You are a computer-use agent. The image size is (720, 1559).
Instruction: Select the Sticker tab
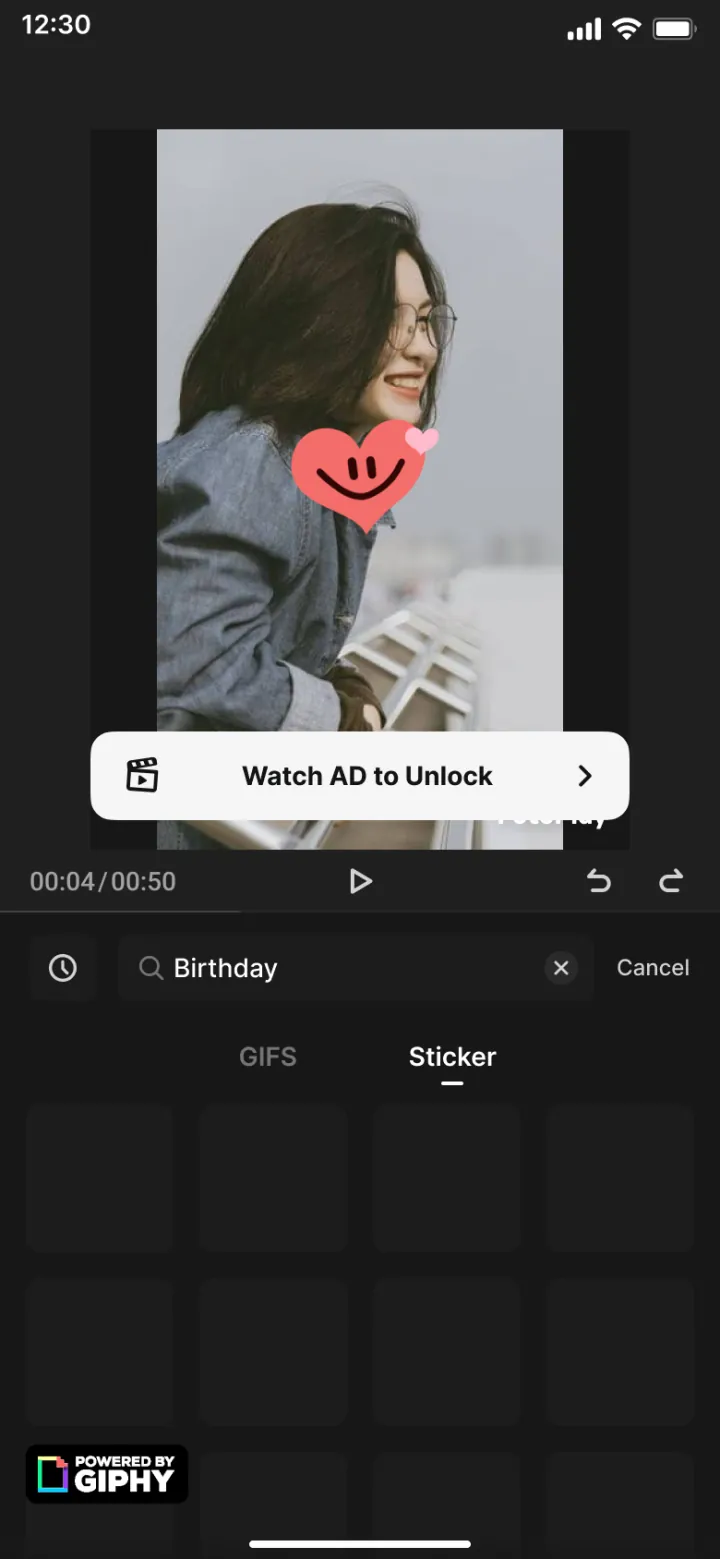point(452,1057)
